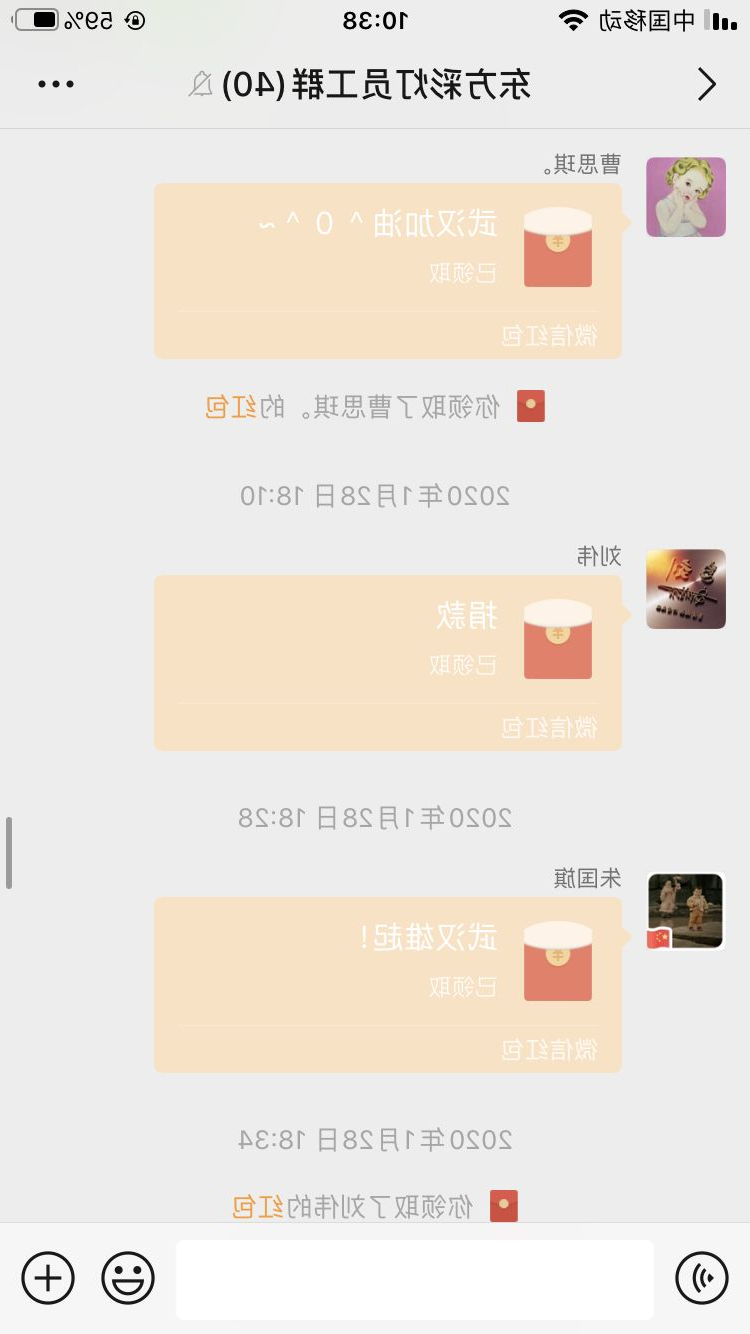Open the emoji sticker panel
Screen dimensions: 750x1334
point(128,1278)
